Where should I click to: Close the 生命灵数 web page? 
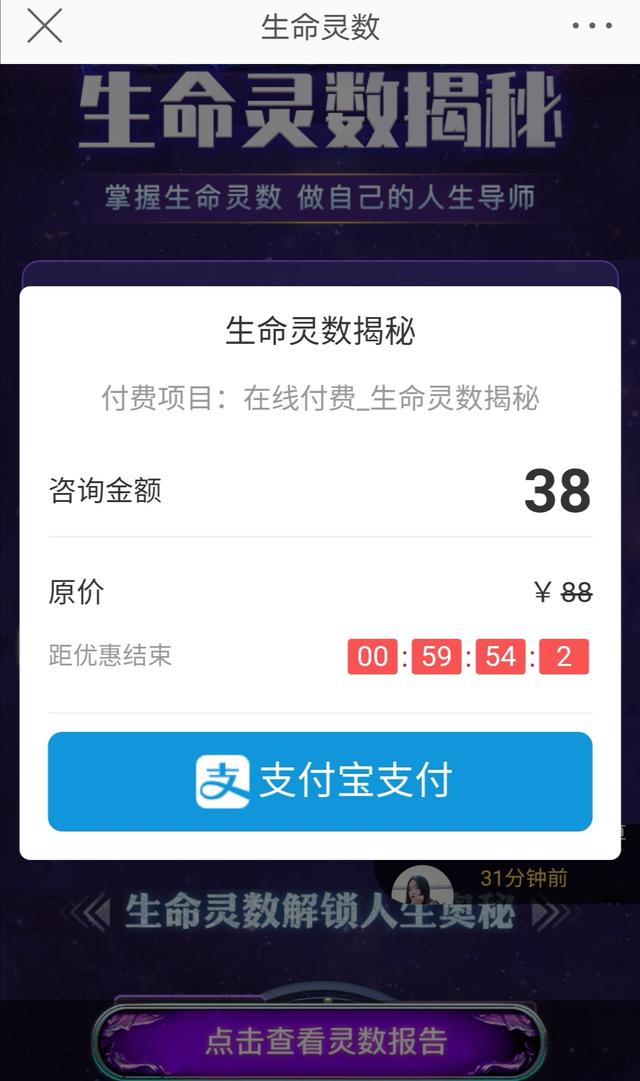pos(44,27)
